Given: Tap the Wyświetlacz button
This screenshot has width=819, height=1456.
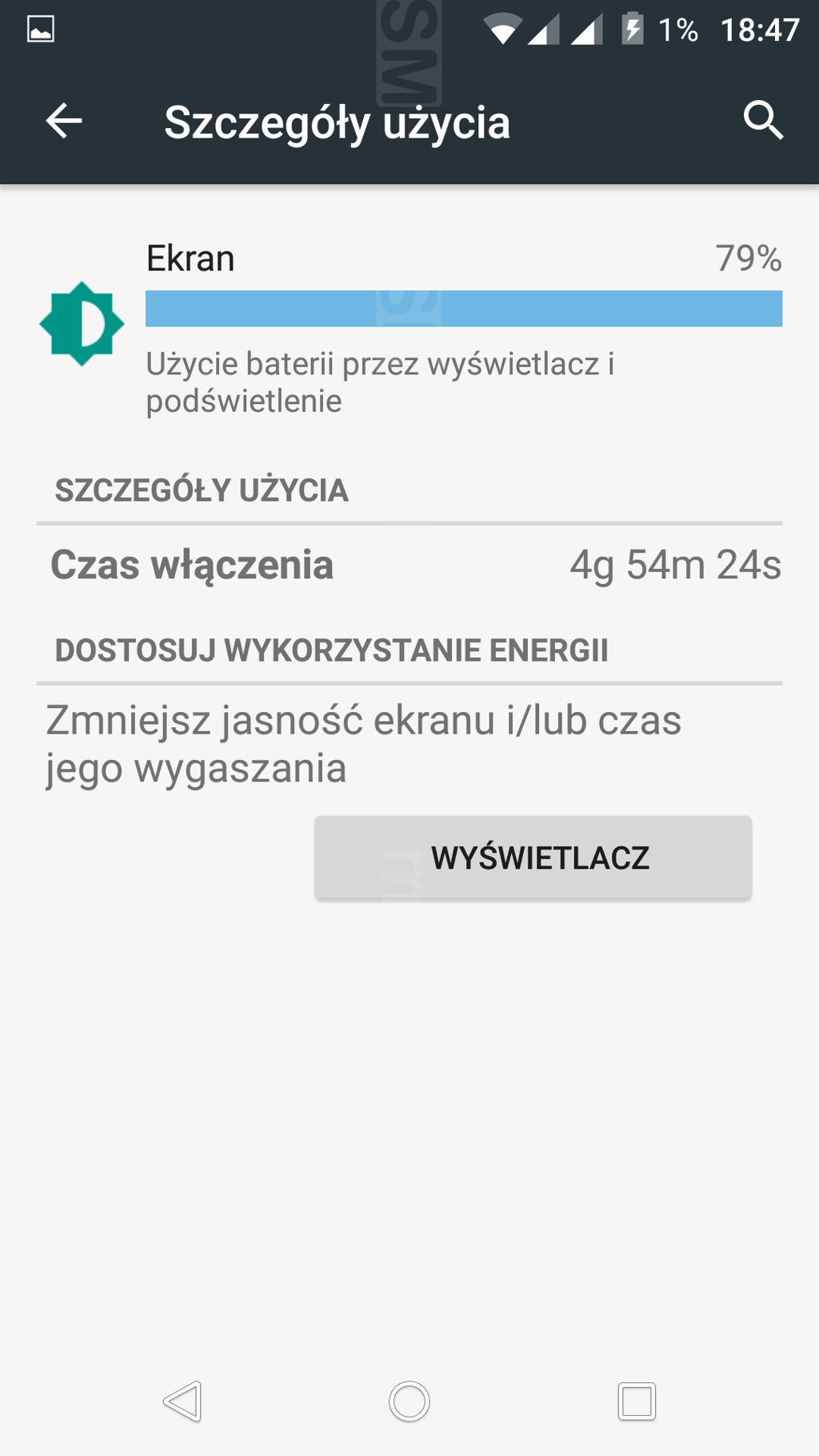Looking at the screenshot, I should click(533, 858).
